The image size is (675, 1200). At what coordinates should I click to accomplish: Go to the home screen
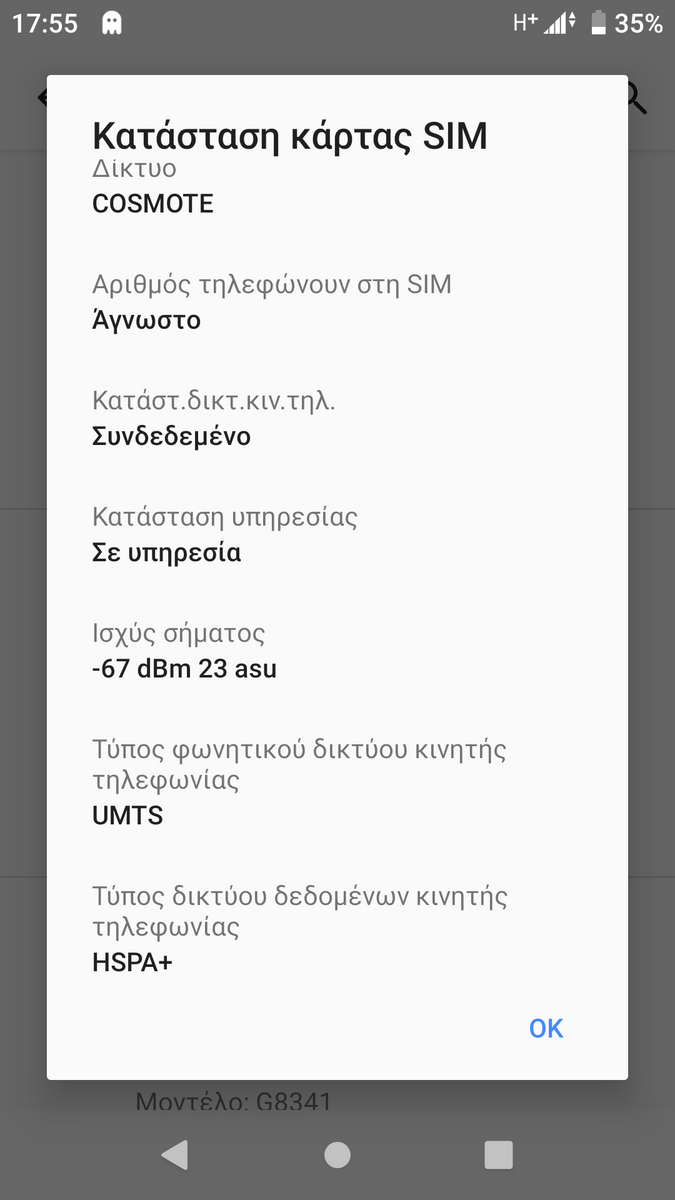tap(337, 1155)
